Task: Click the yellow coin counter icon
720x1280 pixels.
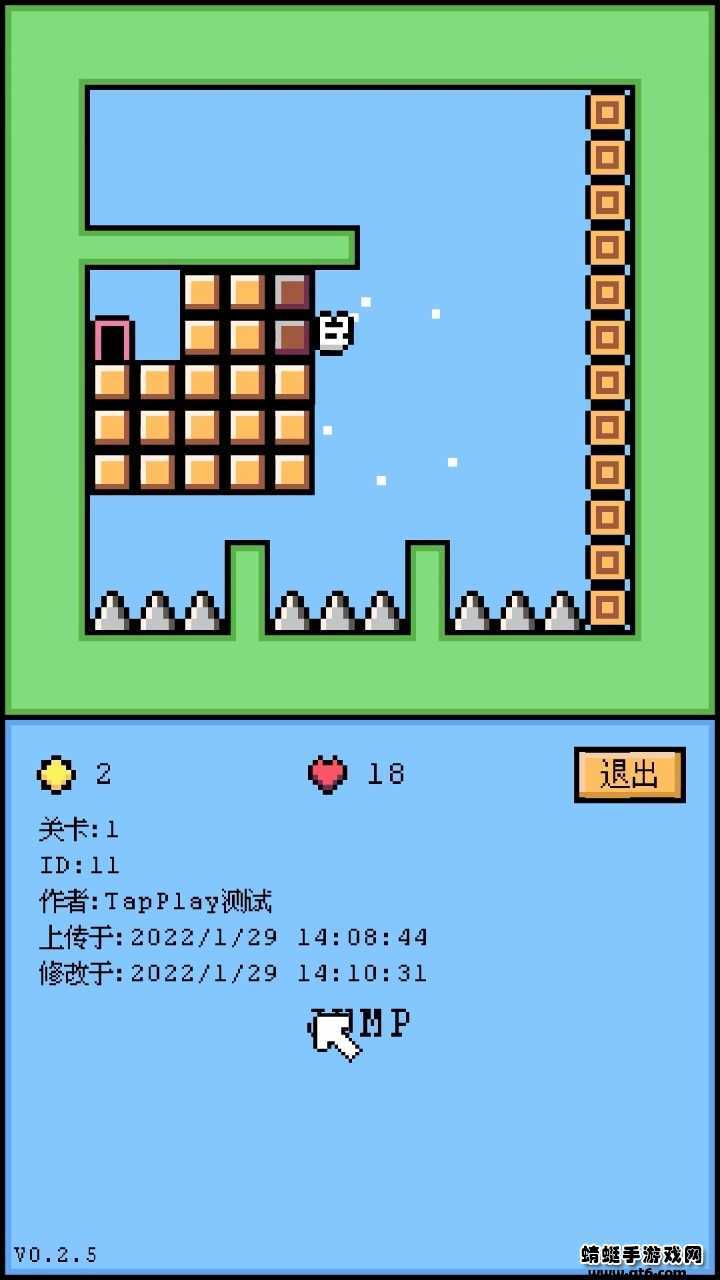Action: 55,773
